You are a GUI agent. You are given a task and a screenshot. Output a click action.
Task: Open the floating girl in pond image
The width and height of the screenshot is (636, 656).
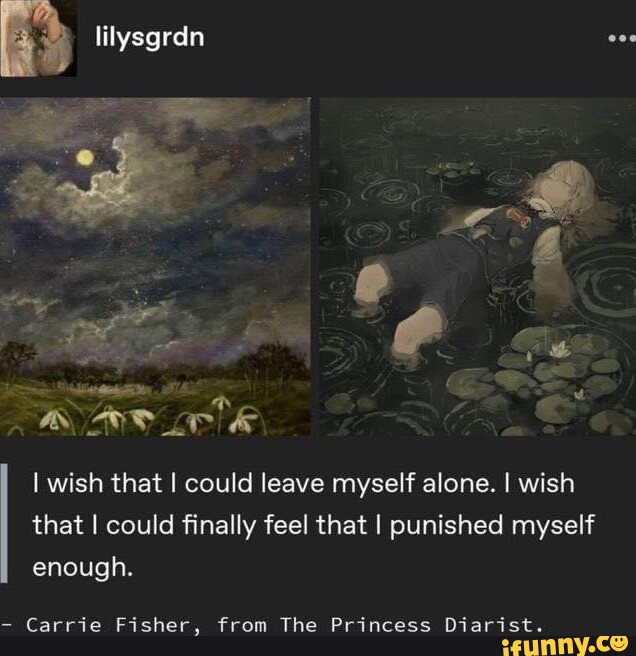(x=477, y=266)
